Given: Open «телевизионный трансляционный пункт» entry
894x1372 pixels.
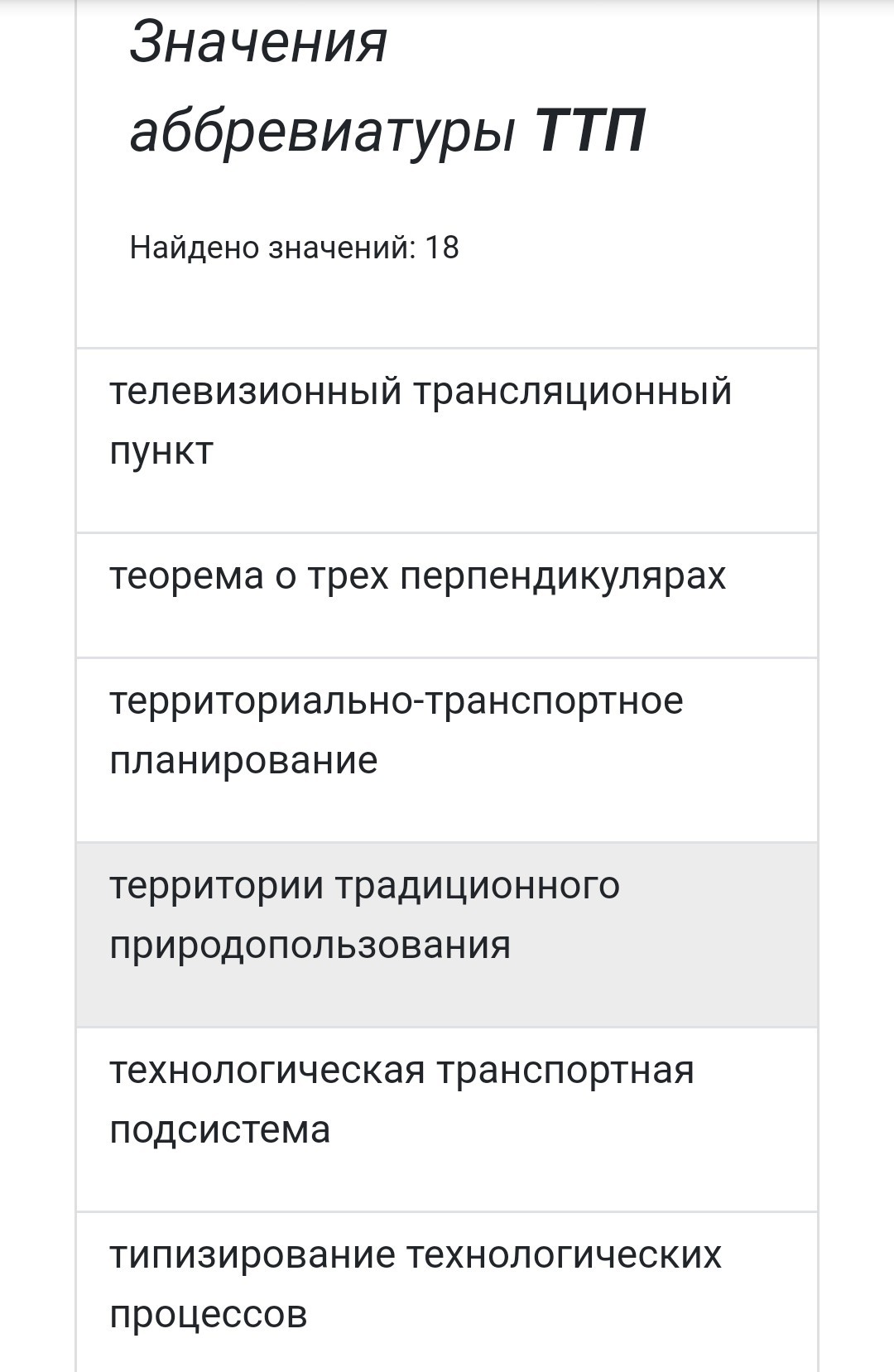Looking at the screenshot, I should click(447, 440).
